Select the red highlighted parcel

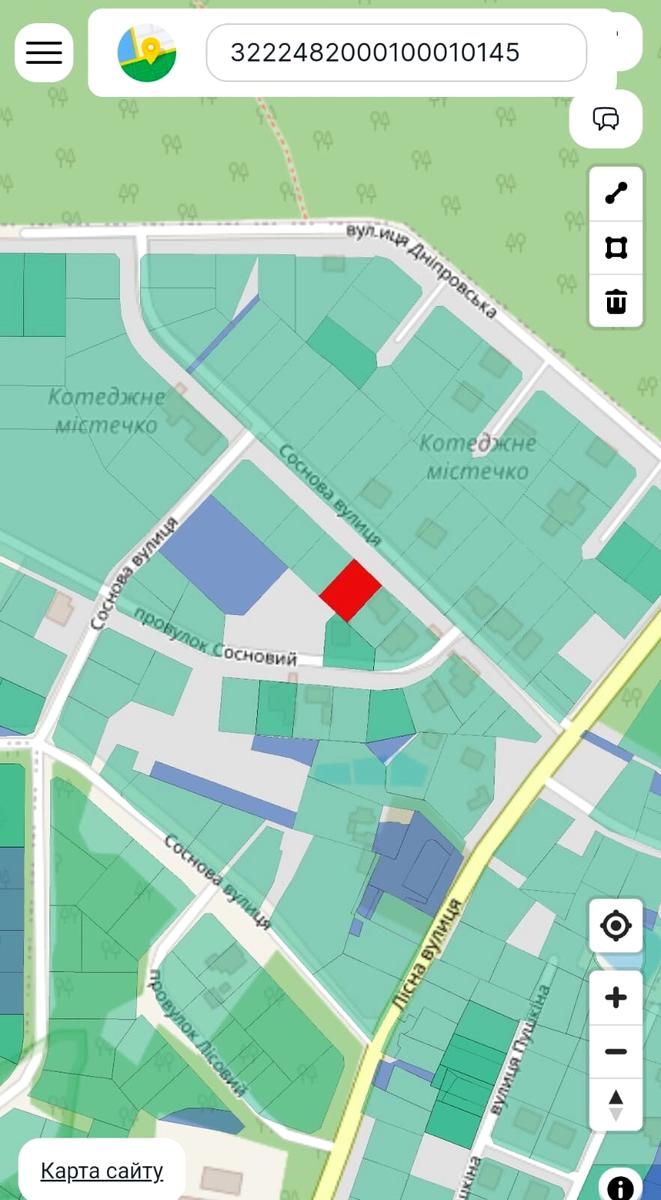pyautogui.click(x=350, y=590)
